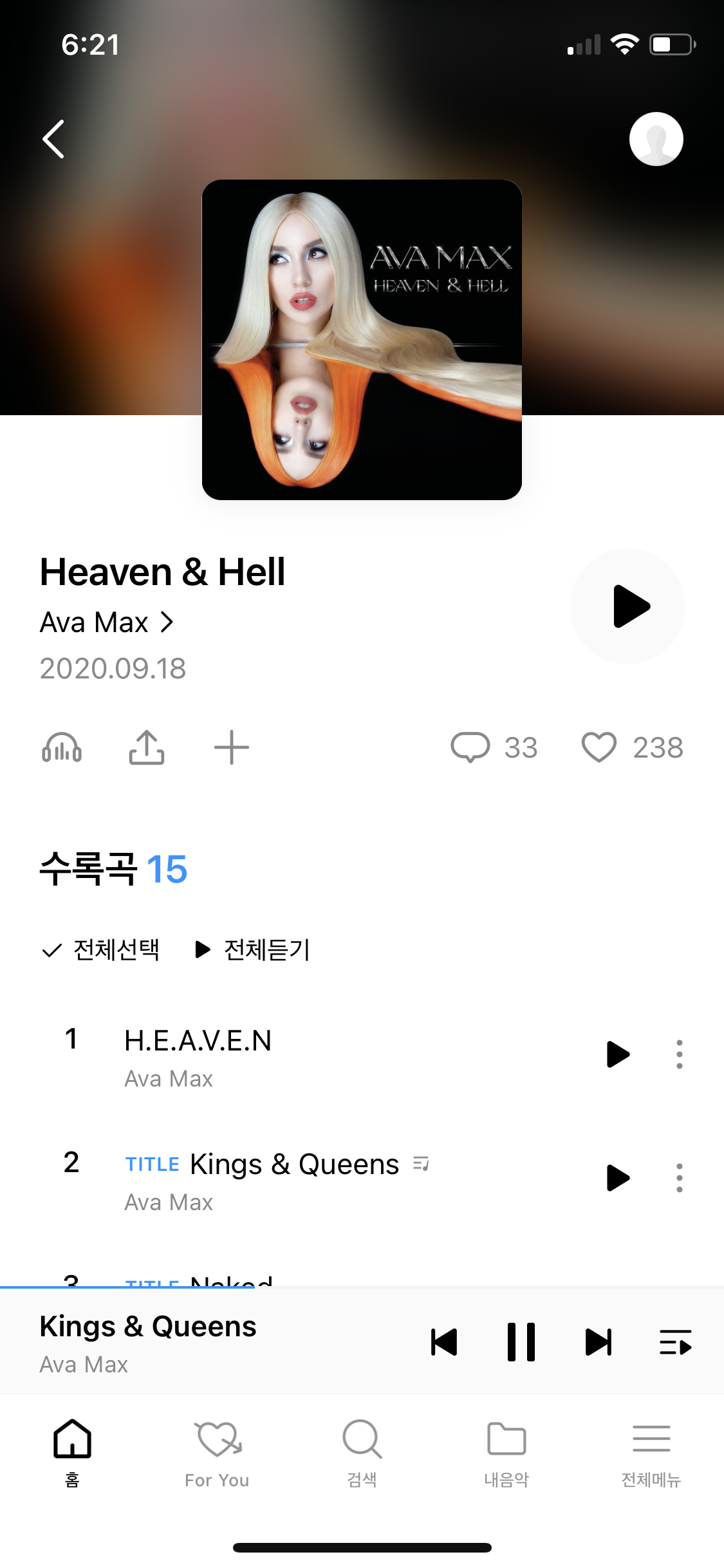Skip to the next track
This screenshot has width=724, height=1568.
pos(599,1342)
